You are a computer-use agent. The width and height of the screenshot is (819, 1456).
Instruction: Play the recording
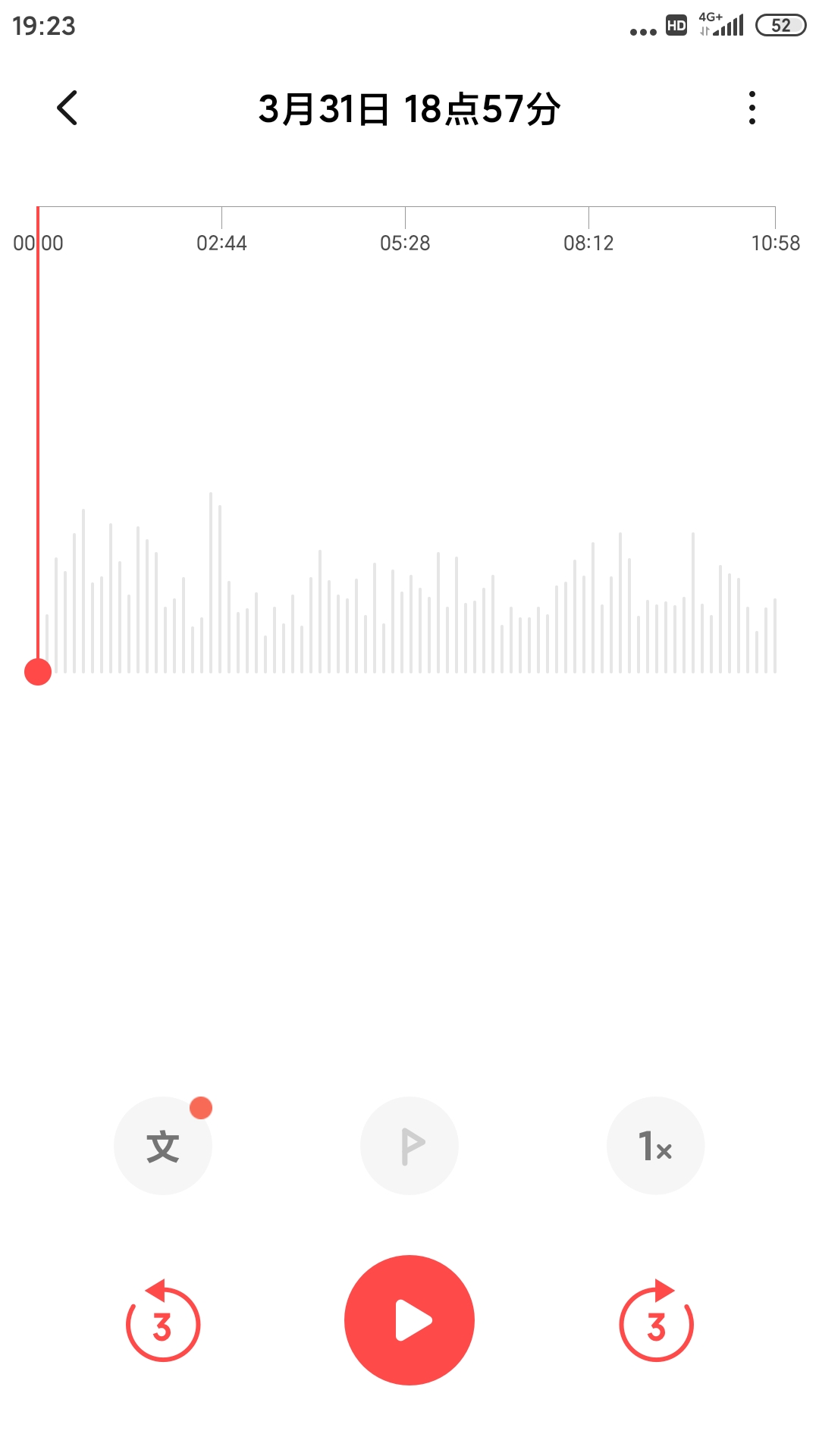point(409,1320)
